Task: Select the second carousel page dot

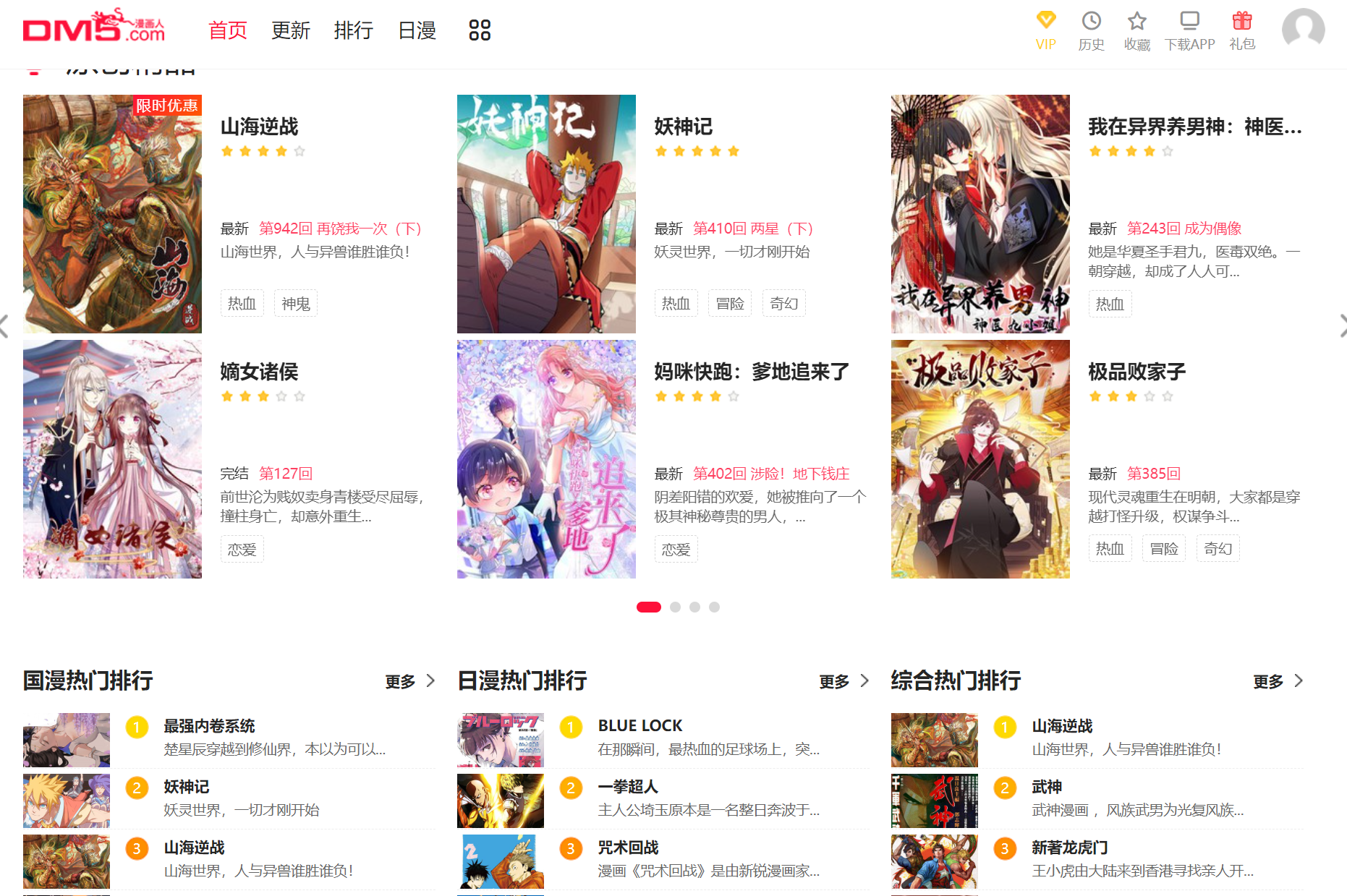Action: point(675,607)
